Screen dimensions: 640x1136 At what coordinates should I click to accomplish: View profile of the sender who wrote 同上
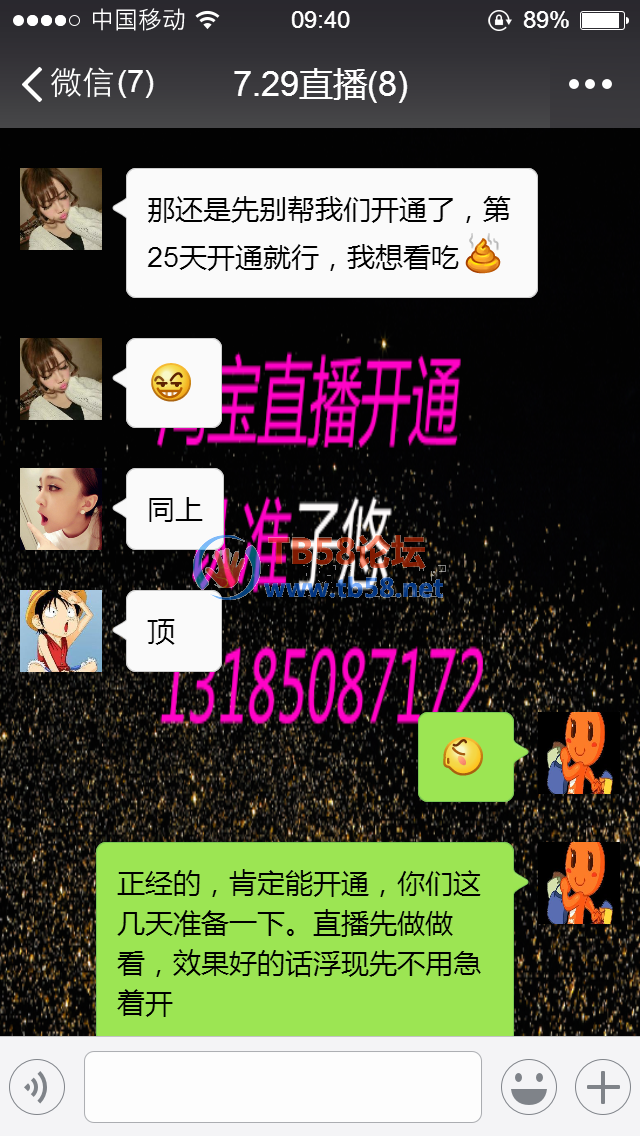pyautogui.click(x=61, y=509)
